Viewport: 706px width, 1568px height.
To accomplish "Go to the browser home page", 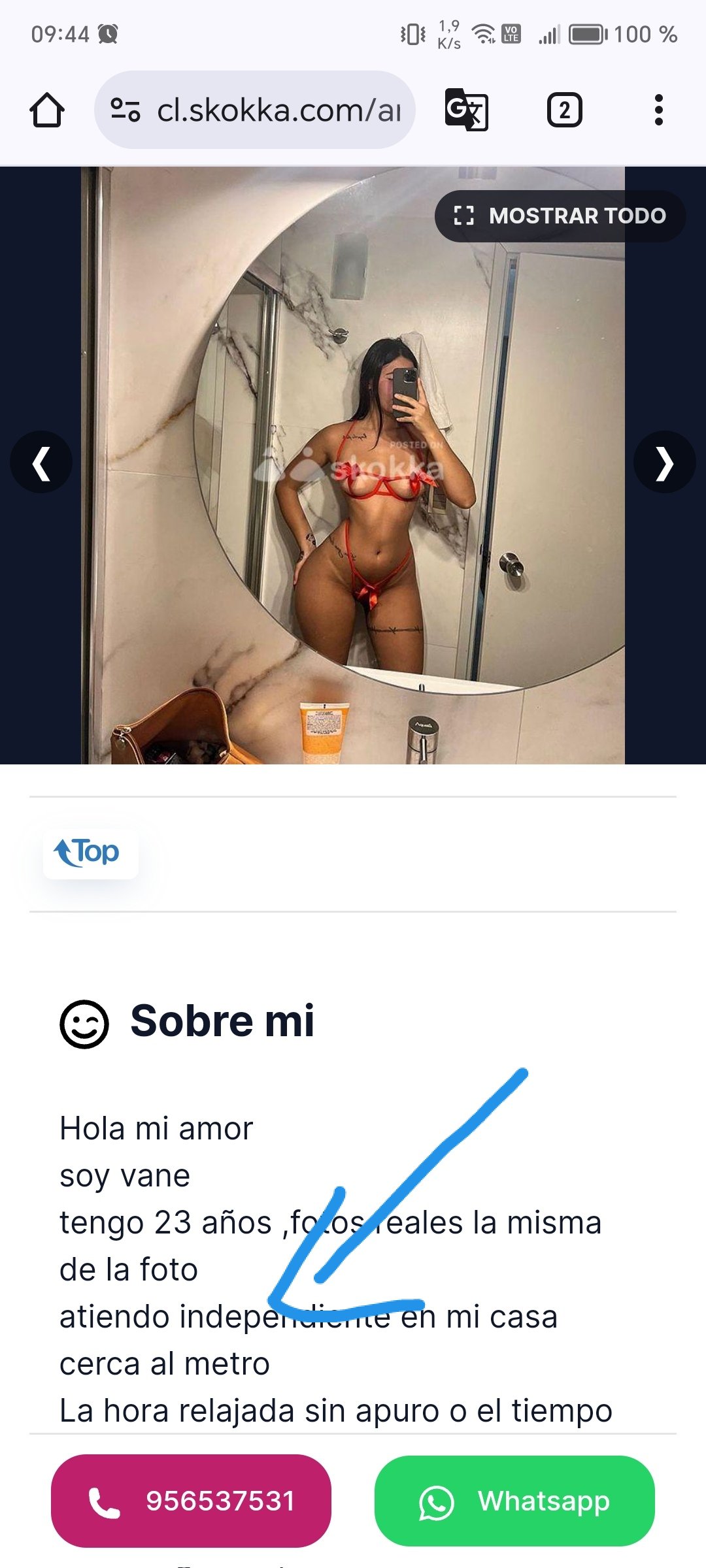I will point(47,110).
